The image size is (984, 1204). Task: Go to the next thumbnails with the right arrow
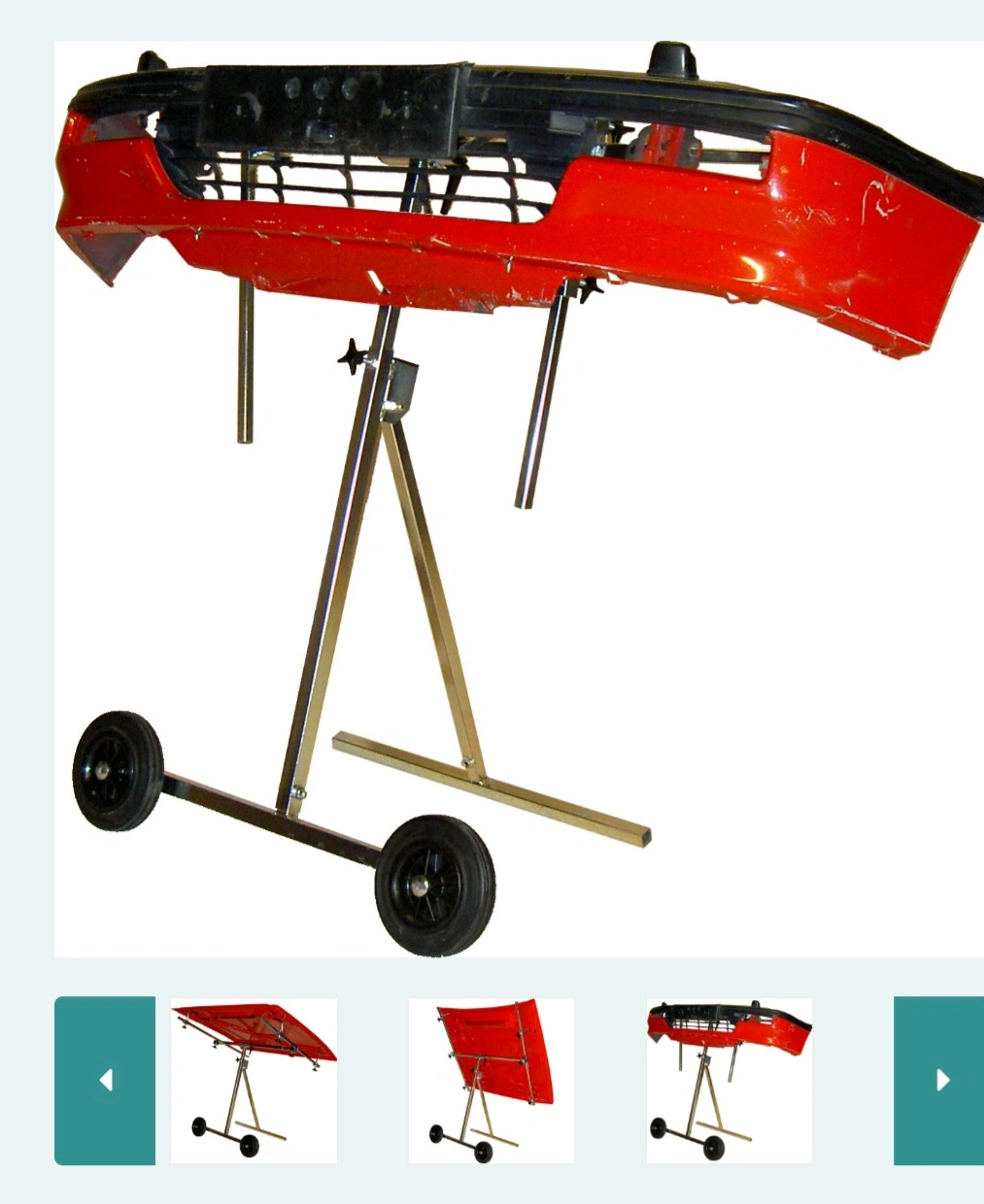(x=939, y=1080)
